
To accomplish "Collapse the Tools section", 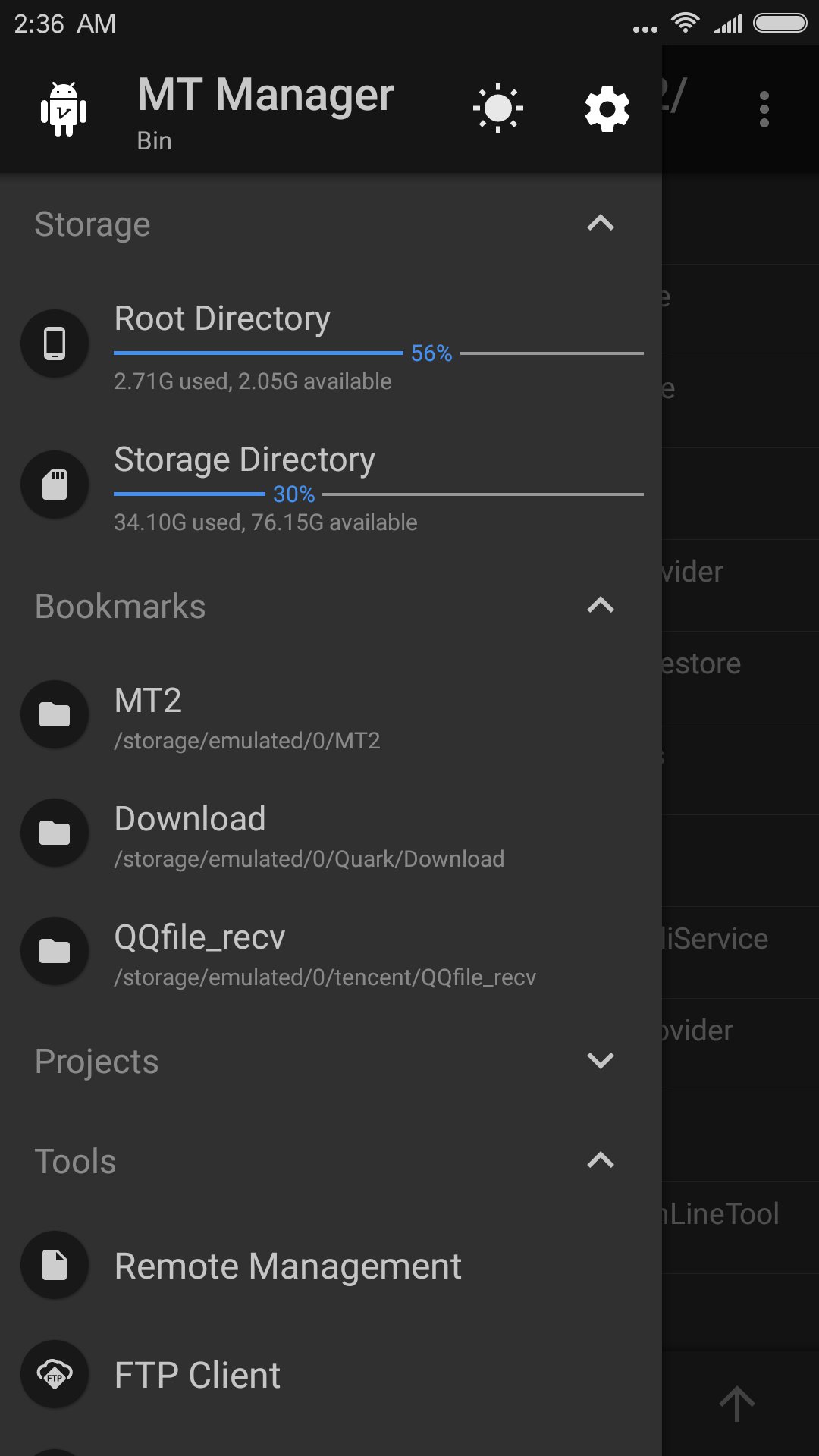I will click(600, 1160).
